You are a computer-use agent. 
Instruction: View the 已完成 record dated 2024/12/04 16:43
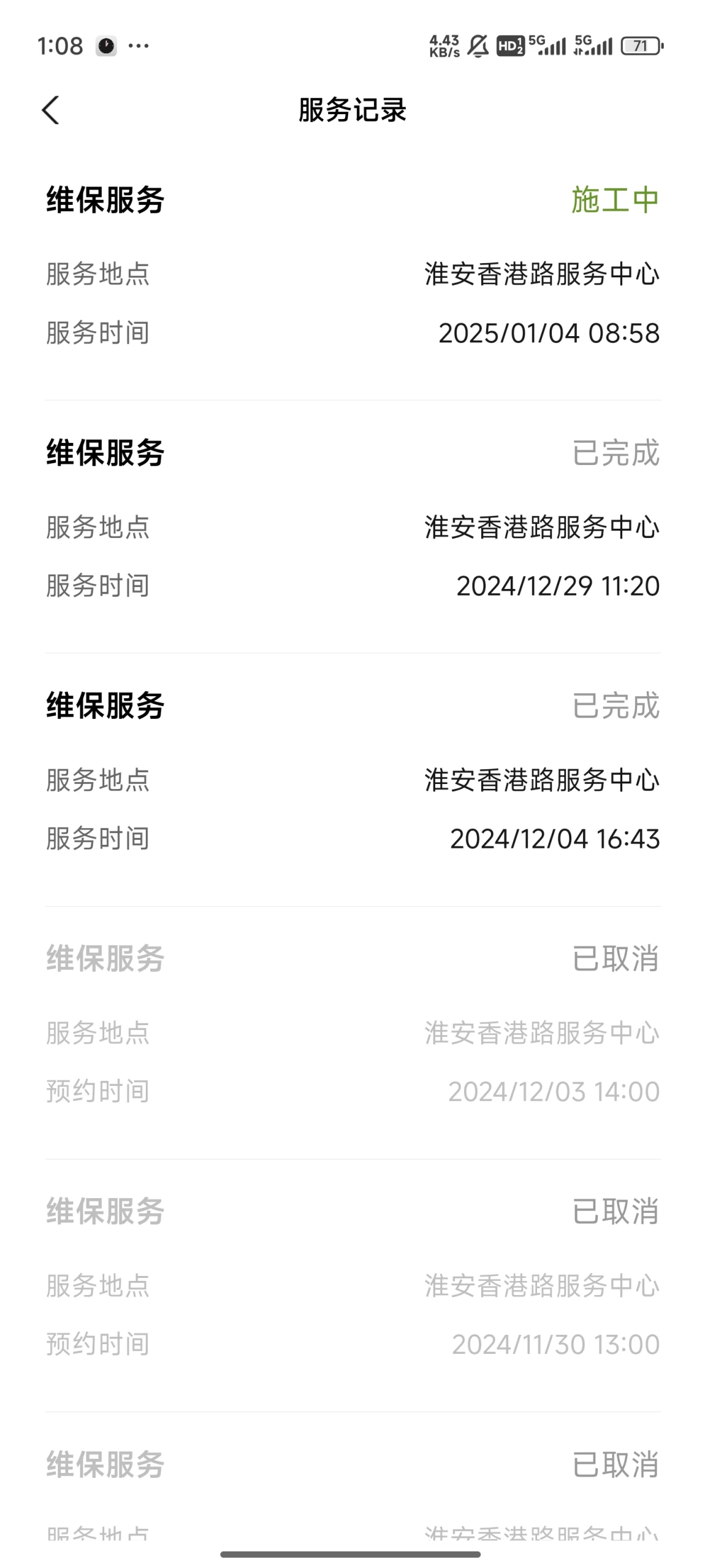[352, 780]
